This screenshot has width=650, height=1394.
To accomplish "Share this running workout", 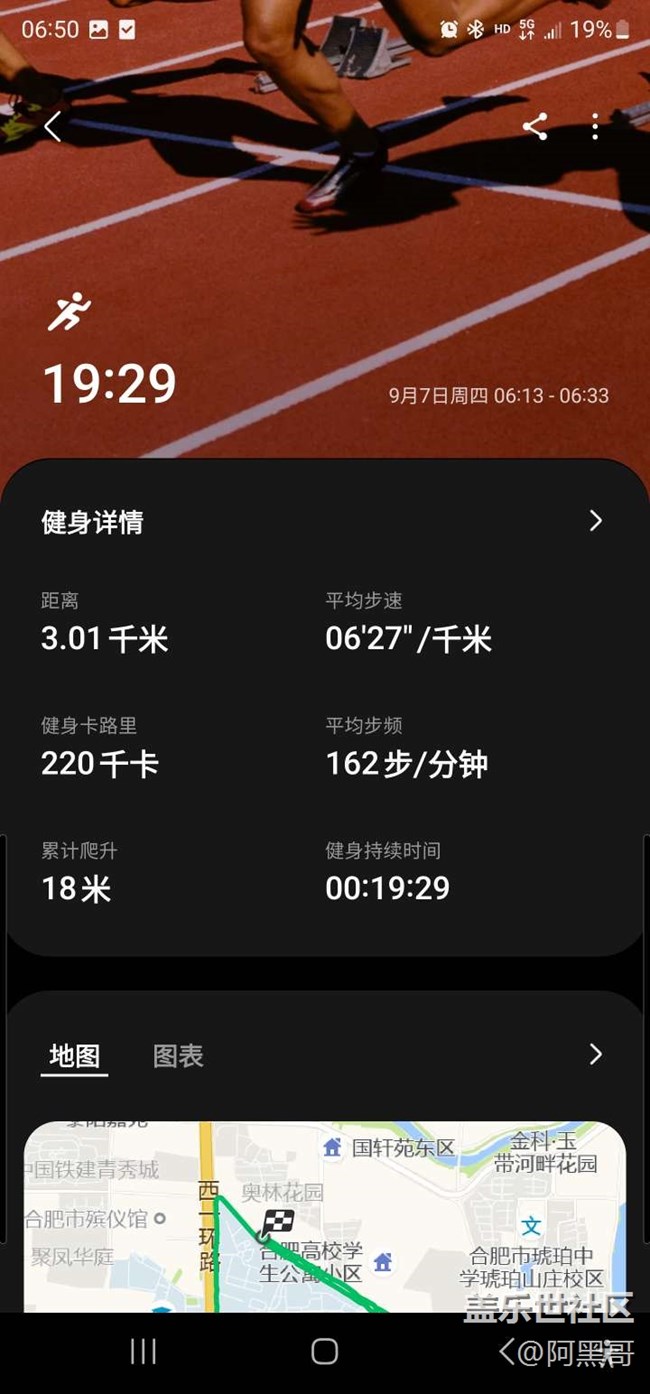I will [x=535, y=126].
